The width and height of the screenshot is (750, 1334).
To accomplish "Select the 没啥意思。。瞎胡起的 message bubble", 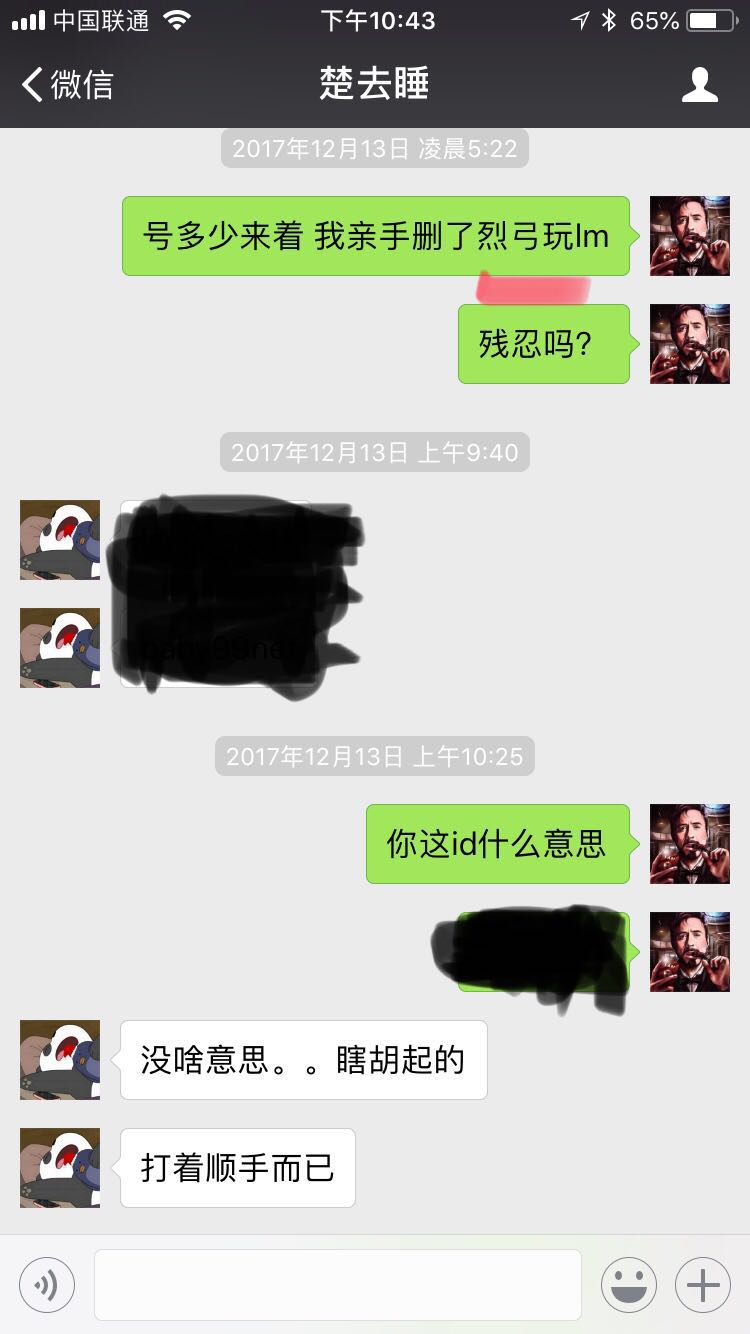I will (x=303, y=1060).
